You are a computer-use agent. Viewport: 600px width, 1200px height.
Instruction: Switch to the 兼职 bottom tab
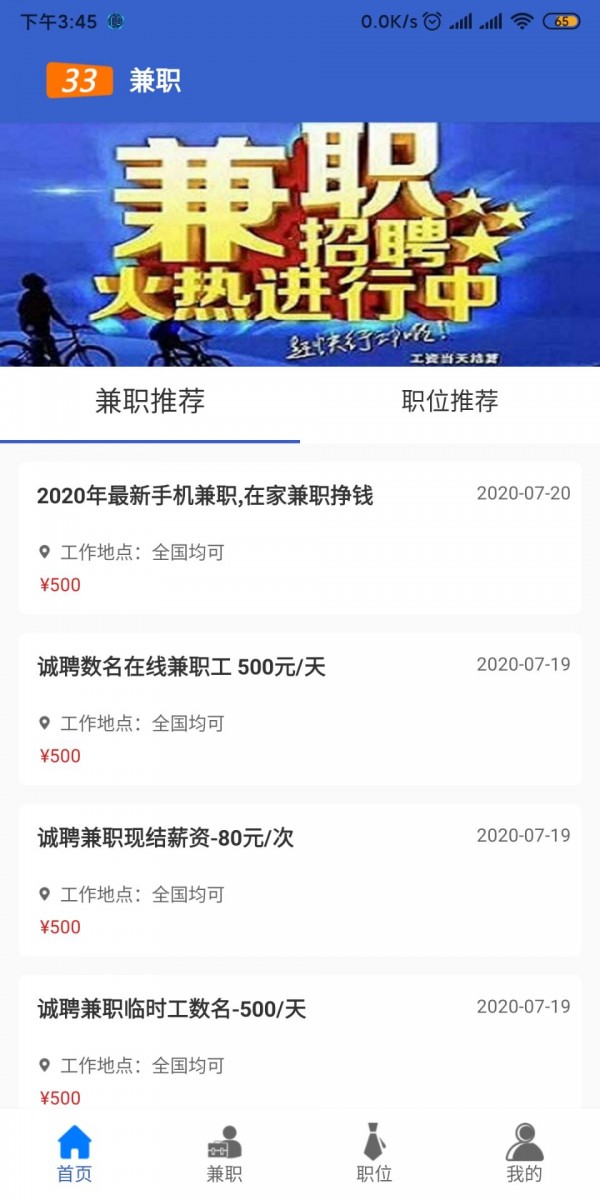click(x=225, y=1154)
